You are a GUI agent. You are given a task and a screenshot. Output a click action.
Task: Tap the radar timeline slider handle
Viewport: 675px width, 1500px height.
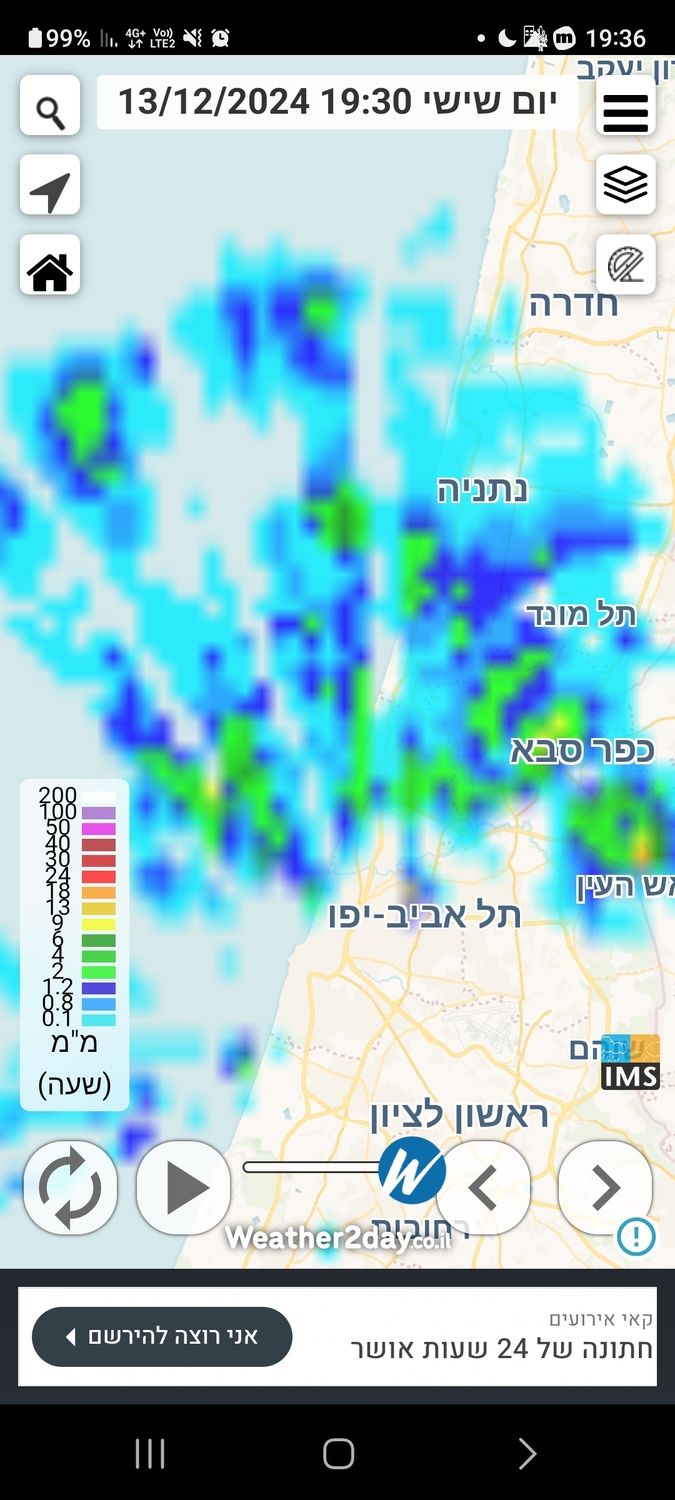tap(411, 1169)
